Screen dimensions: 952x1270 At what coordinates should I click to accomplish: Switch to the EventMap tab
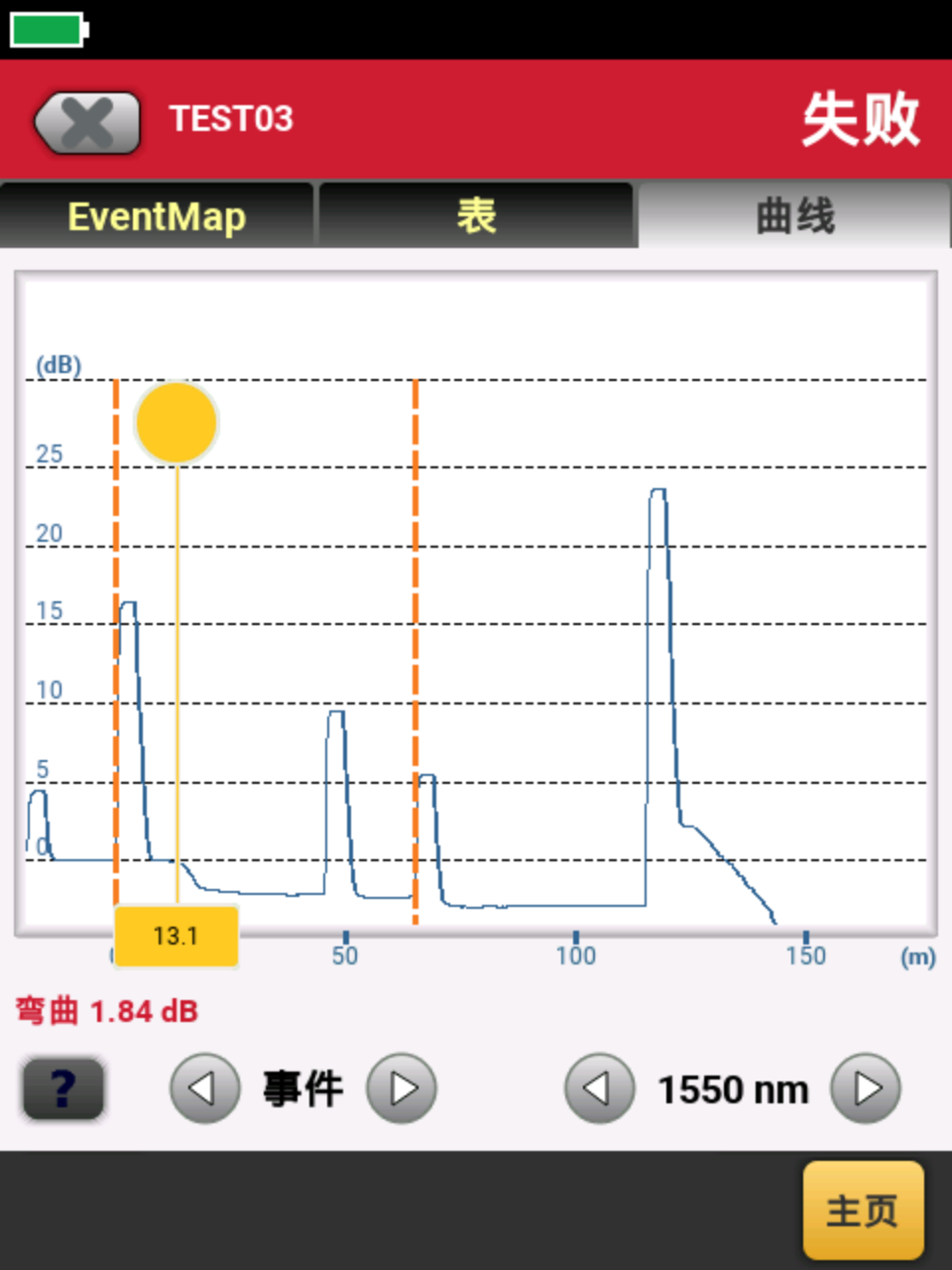157,215
